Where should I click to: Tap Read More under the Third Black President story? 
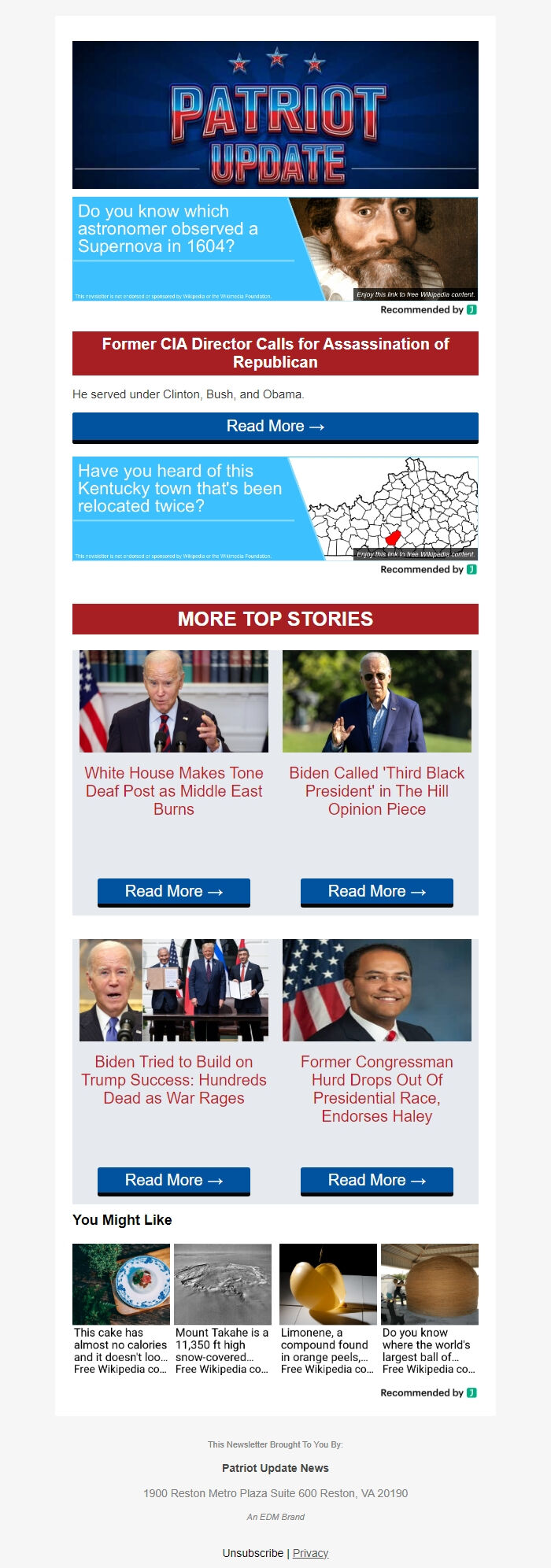click(x=377, y=892)
